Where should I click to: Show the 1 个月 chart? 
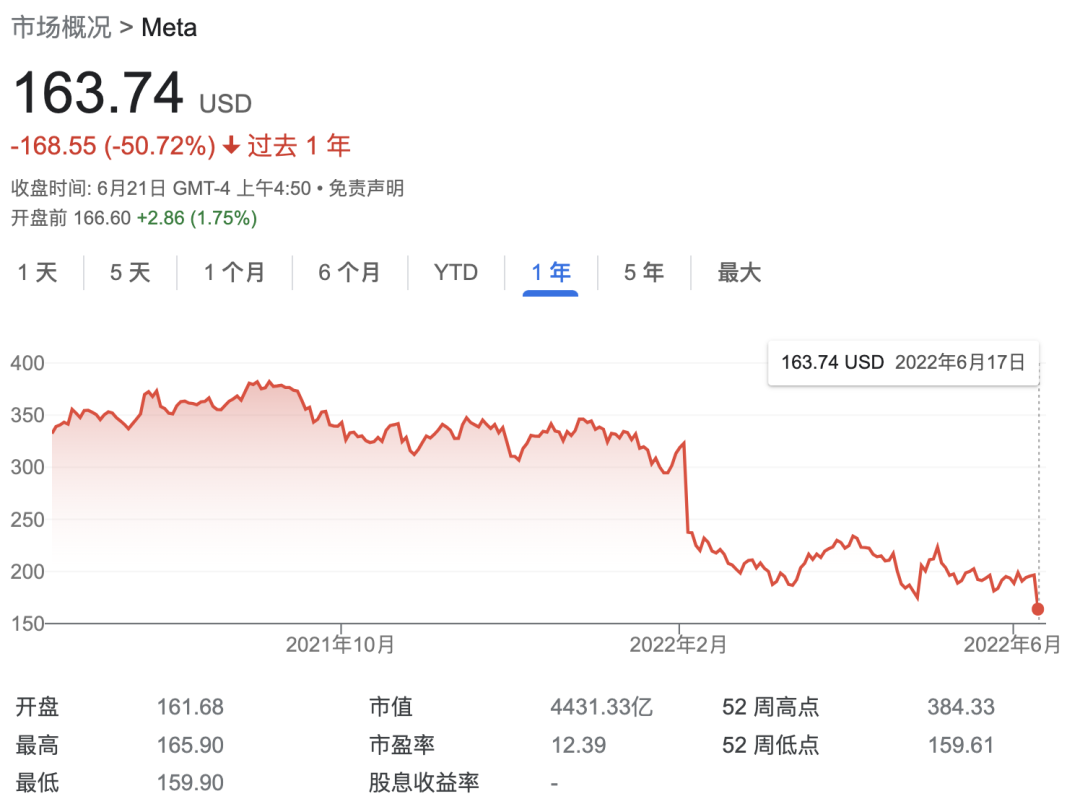coord(235,272)
